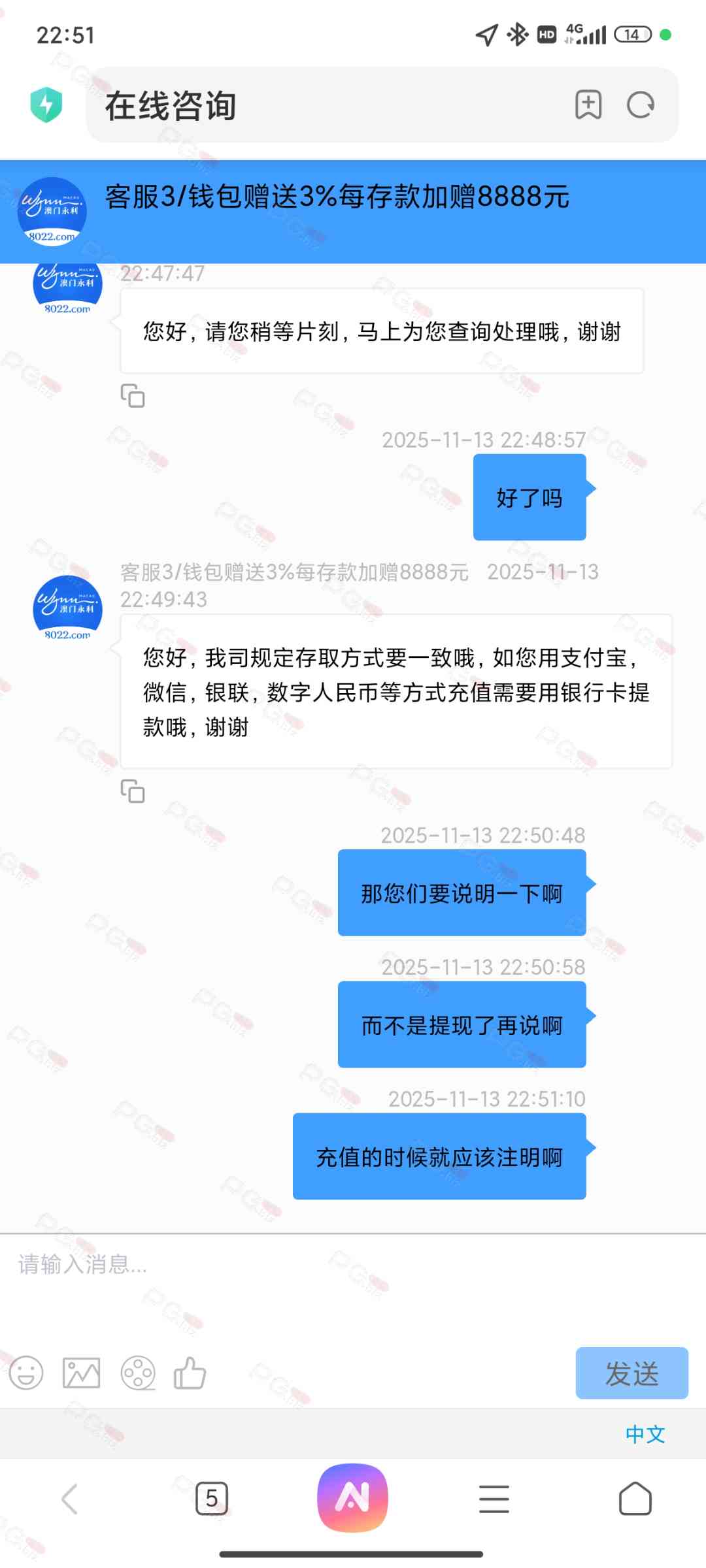Copy the '请您稍等片刻' reply message
This screenshot has height=1568, width=706.
pos(133,396)
